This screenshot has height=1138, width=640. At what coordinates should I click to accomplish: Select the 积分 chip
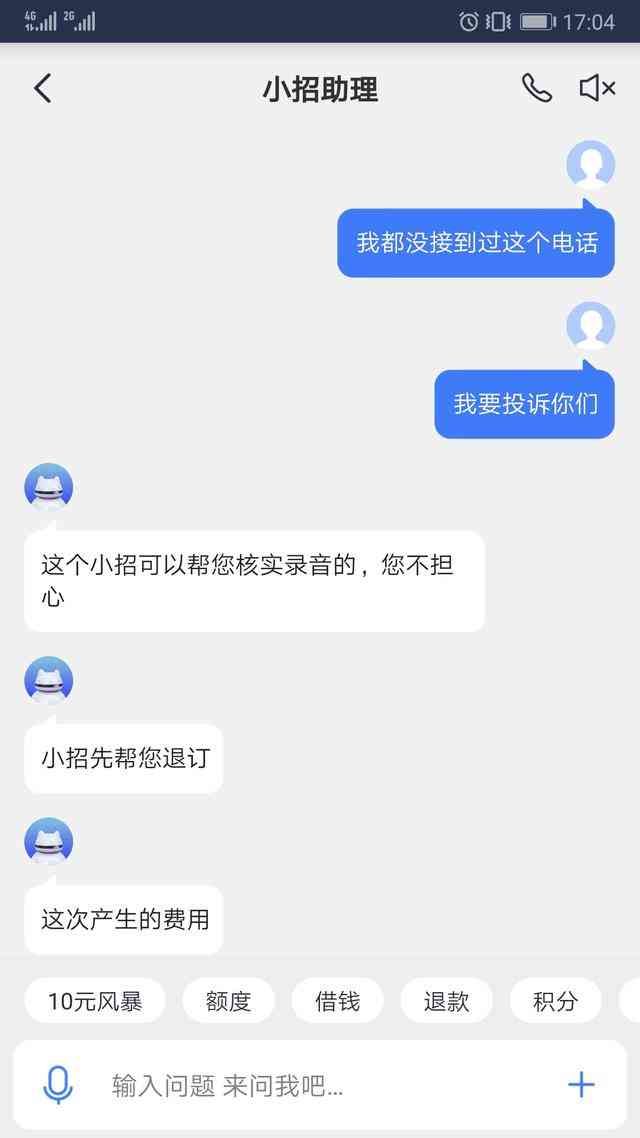pyautogui.click(x=555, y=1001)
